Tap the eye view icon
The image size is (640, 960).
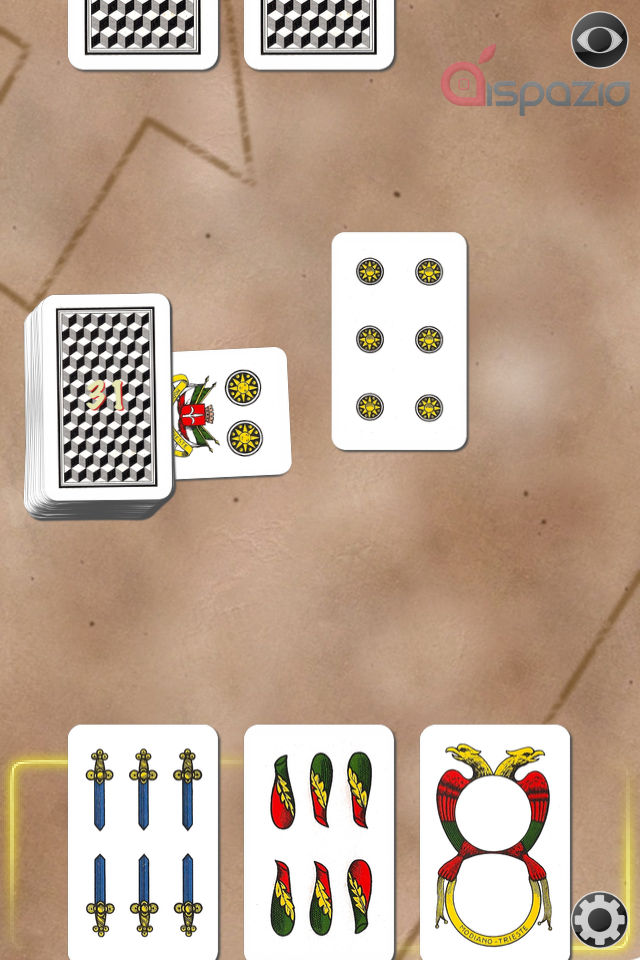coord(599,40)
